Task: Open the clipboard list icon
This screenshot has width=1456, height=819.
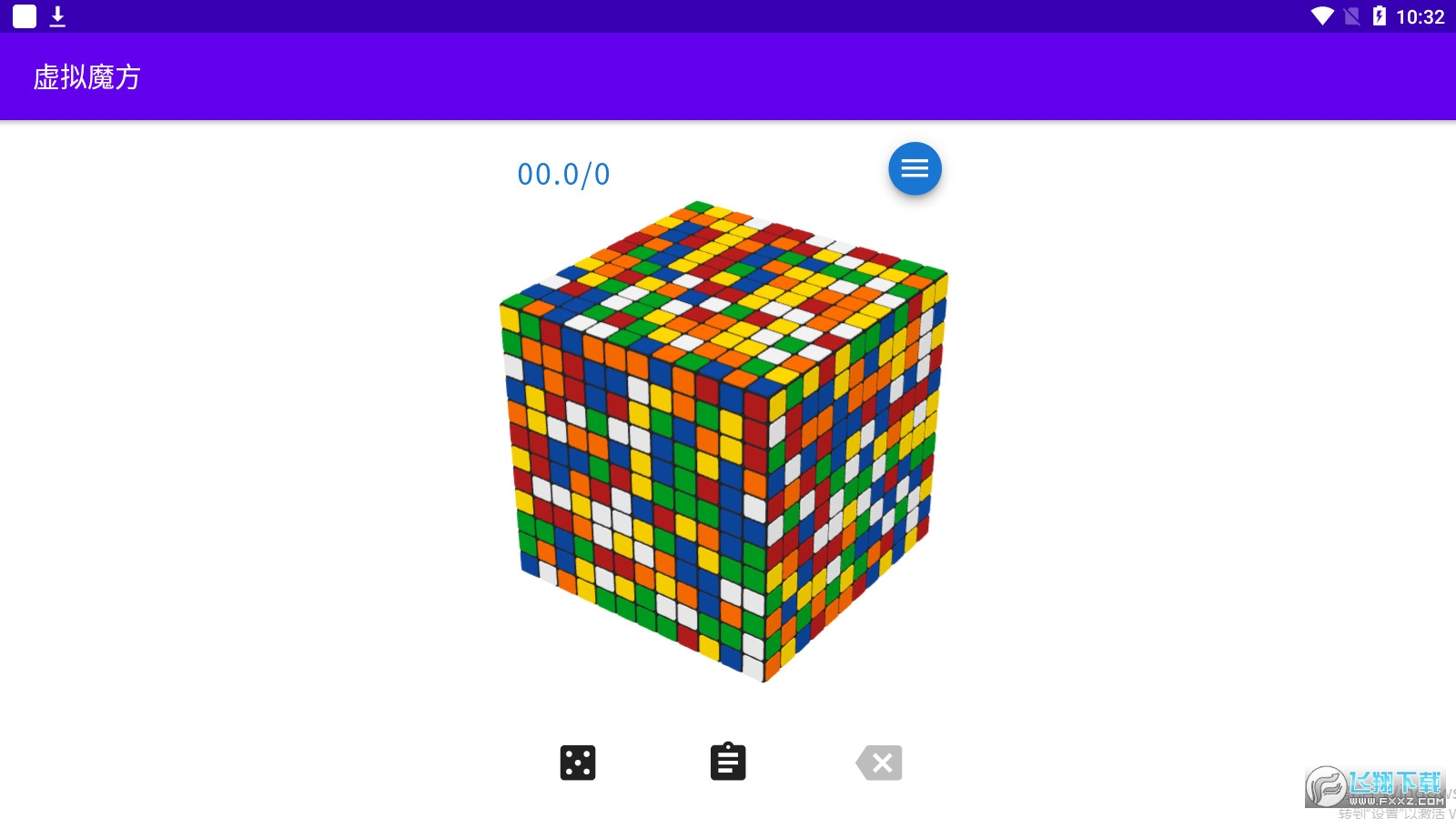Action: [x=728, y=763]
